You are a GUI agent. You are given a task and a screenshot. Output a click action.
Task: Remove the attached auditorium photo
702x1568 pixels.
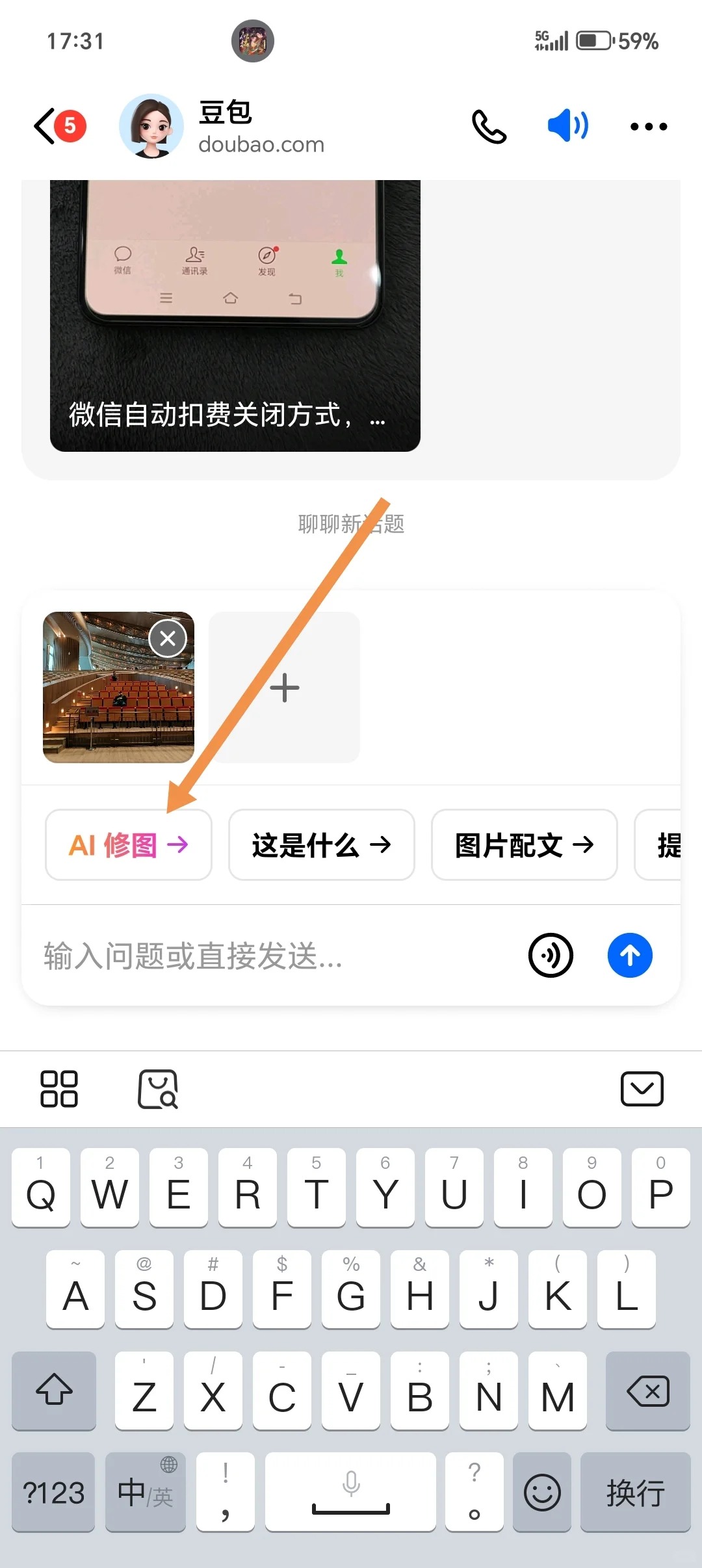click(x=168, y=638)
